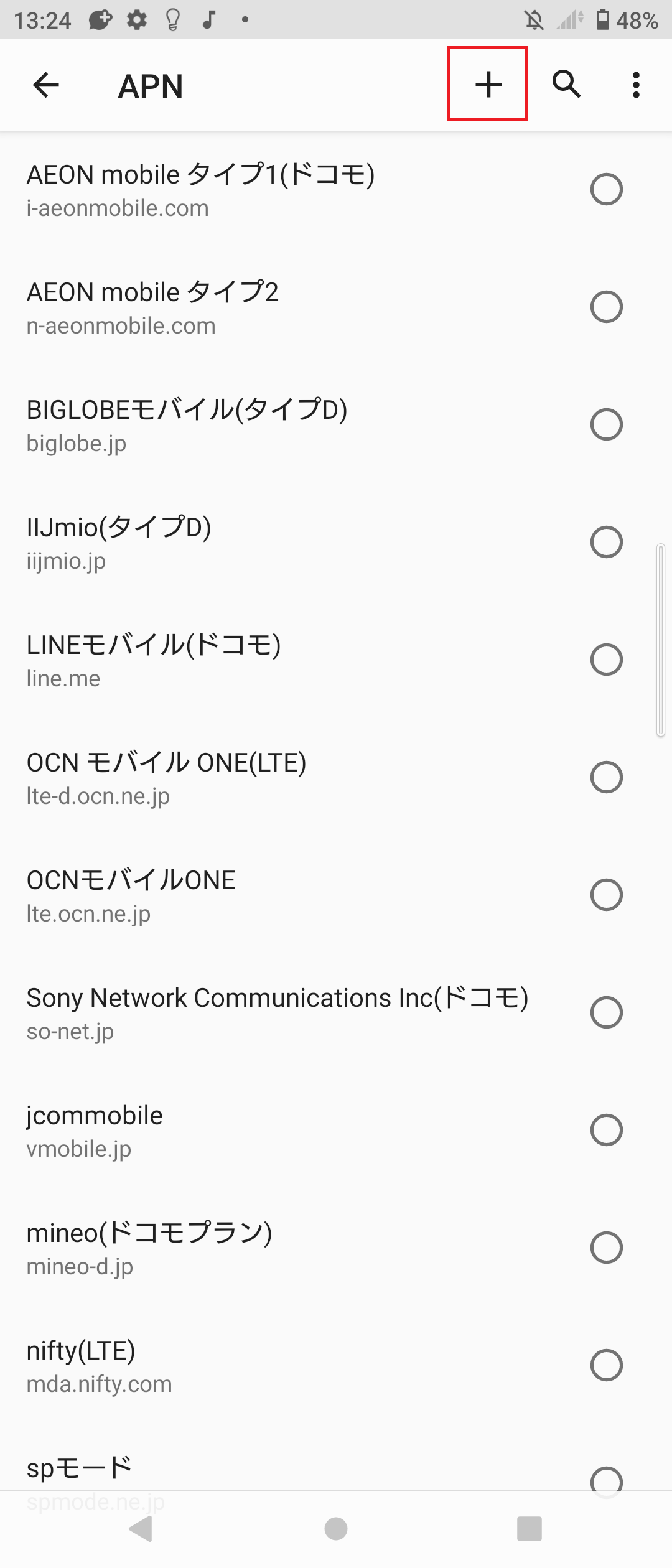Image resolution: width=672 pixels, height=1568 pixels.
Task: Select the AEON mobile タイプ2 radio button
Action: 606,308
